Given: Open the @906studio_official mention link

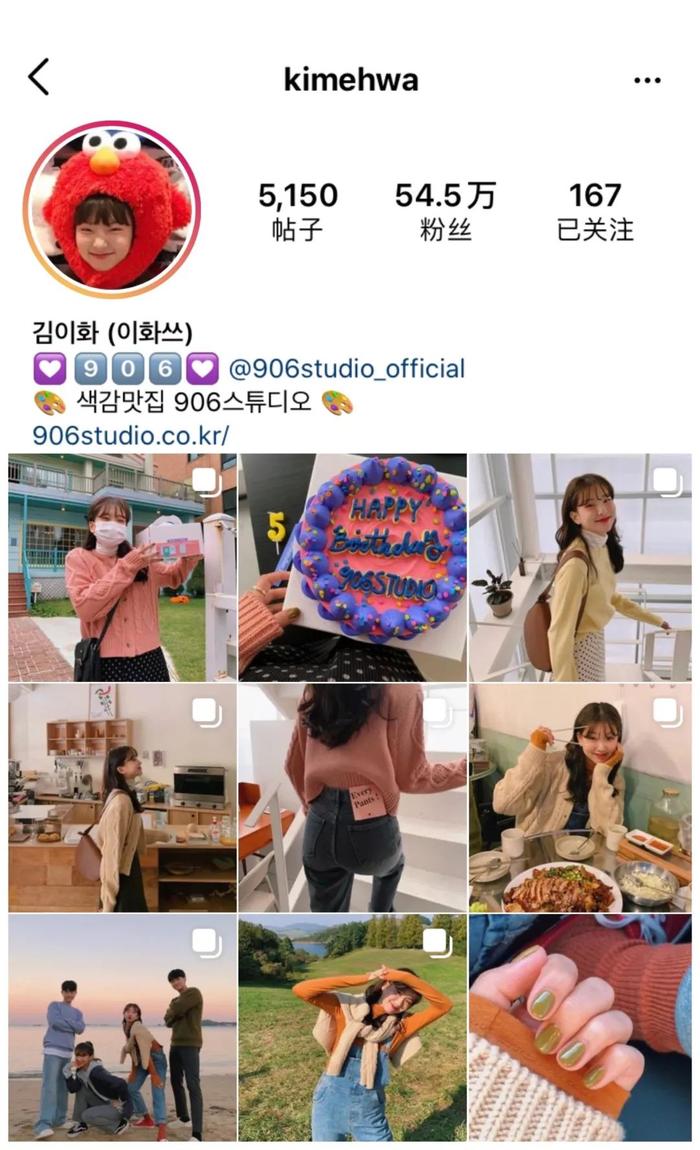Looking at the screenshot, I should pos(347,369).
